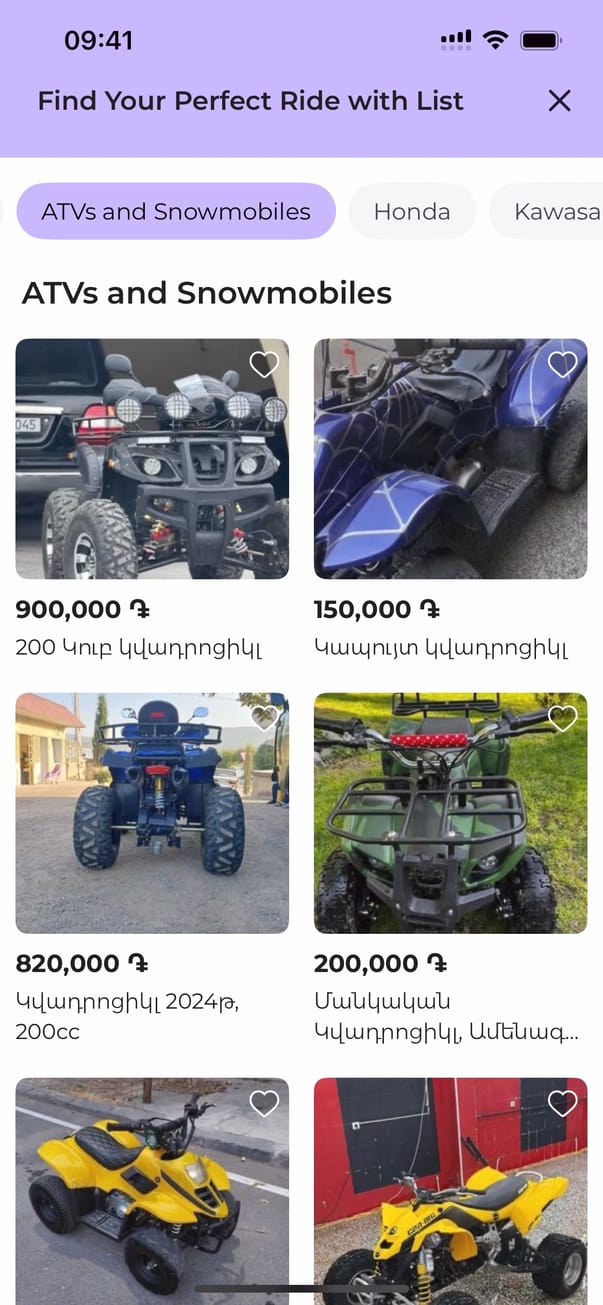Favorite the 900,000 ֏ ATV listing

[264, 365]
